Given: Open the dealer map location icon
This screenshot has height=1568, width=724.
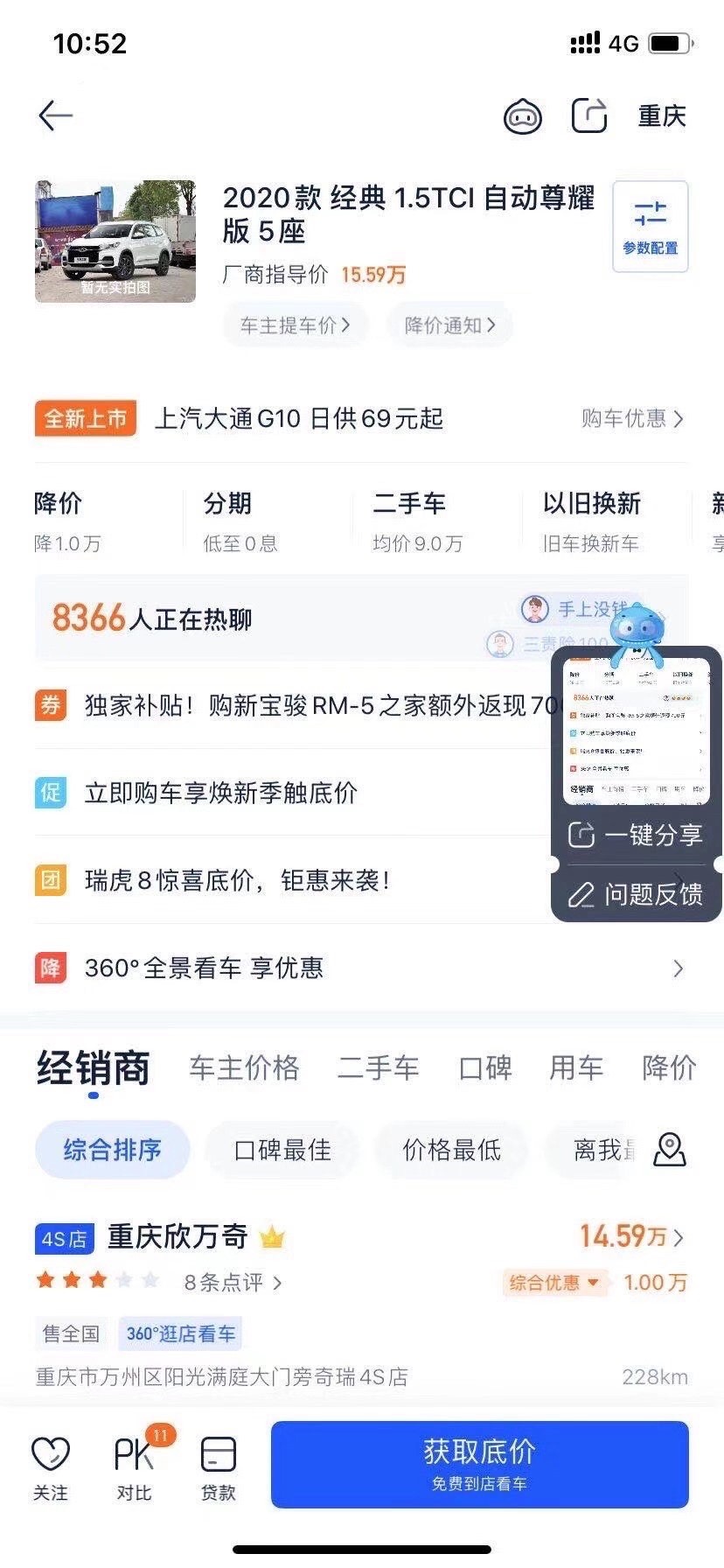Looking at the screenshot, I should [x=670, y=1150].
